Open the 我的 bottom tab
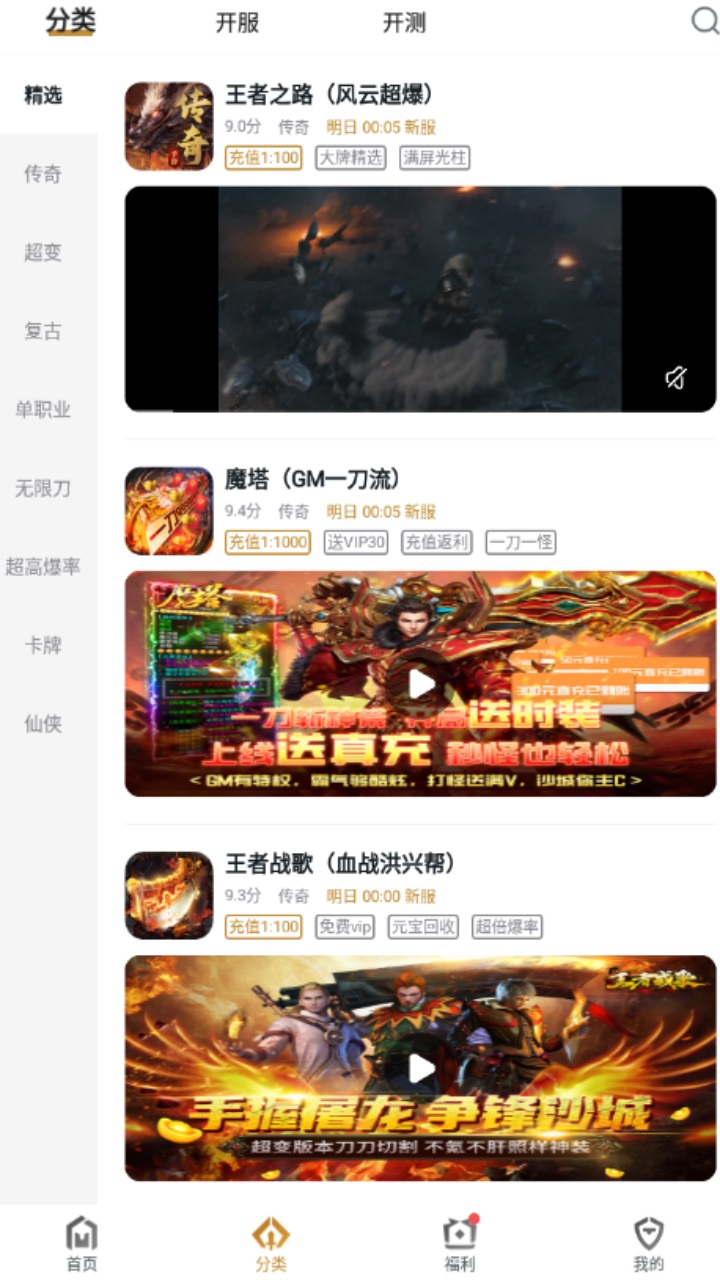Image resolution: width=720 pixels, height=1280 pixels. pos(648,1244)
